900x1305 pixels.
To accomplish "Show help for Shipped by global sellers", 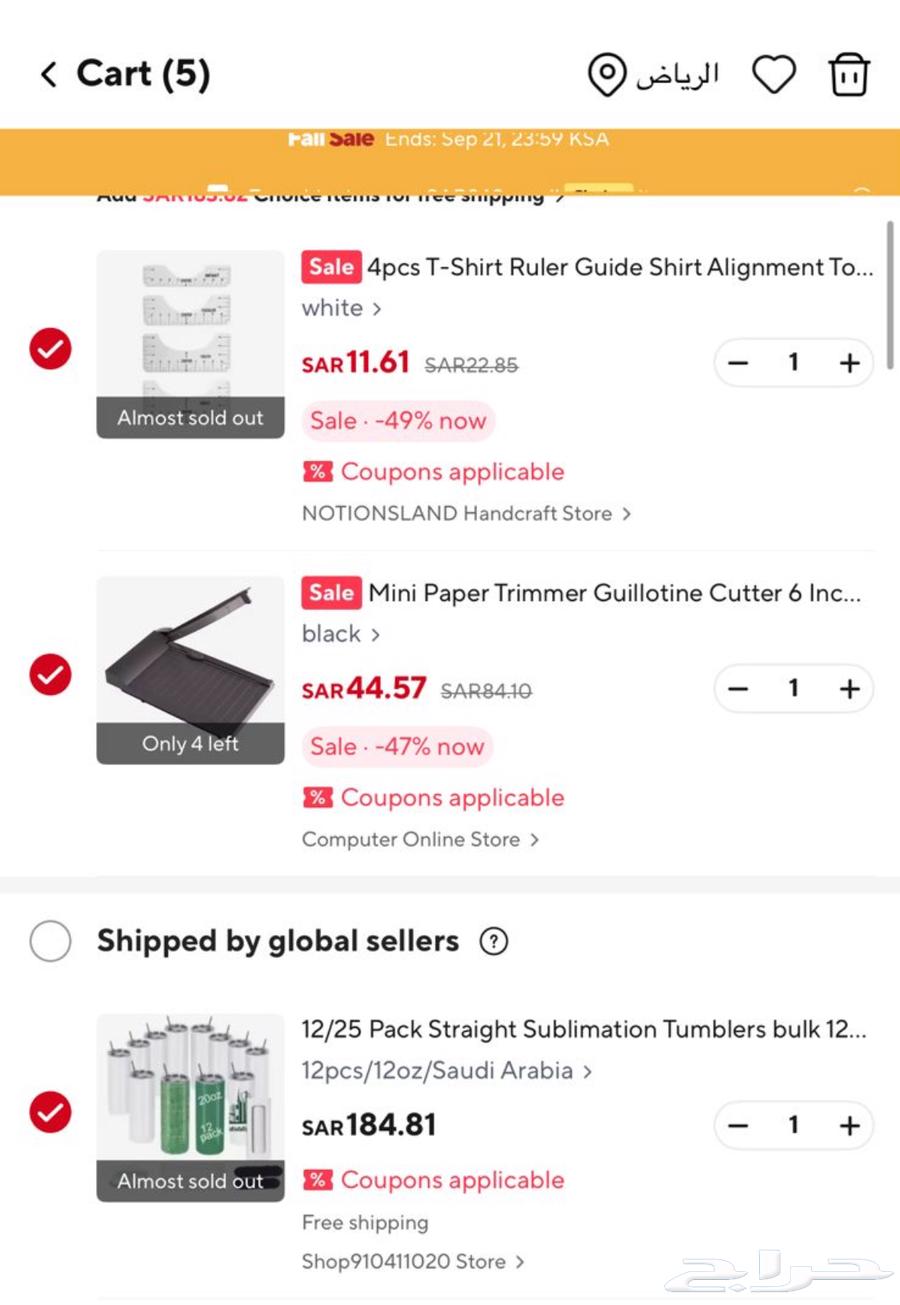I will pyautogui.click(x=493, y=941).
